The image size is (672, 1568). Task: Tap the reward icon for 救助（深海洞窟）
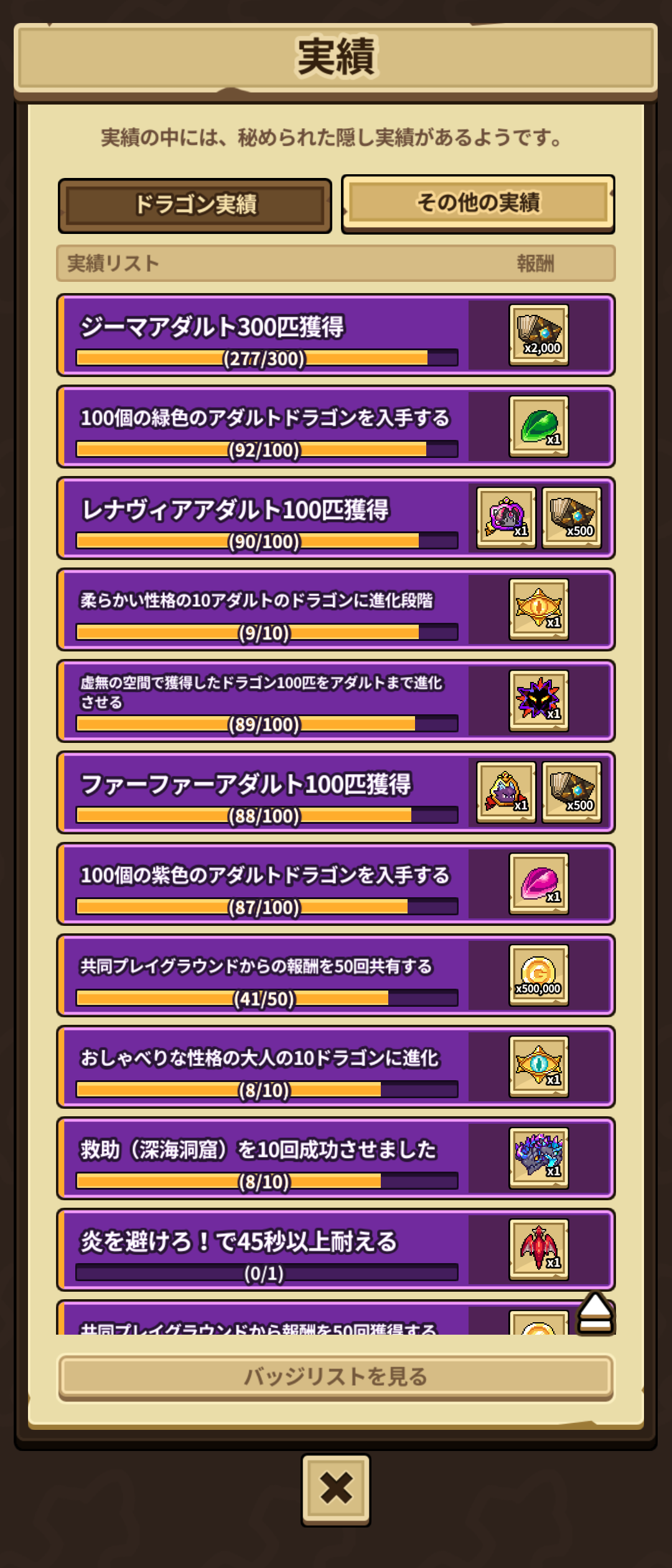538,1158
